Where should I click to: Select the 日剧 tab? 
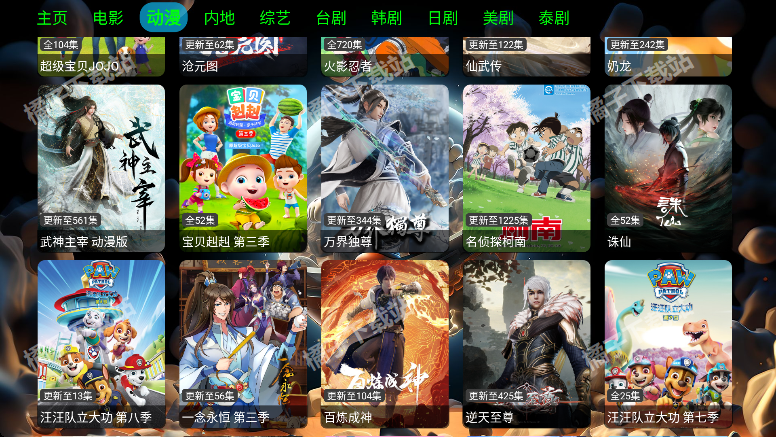coord(442,18)
